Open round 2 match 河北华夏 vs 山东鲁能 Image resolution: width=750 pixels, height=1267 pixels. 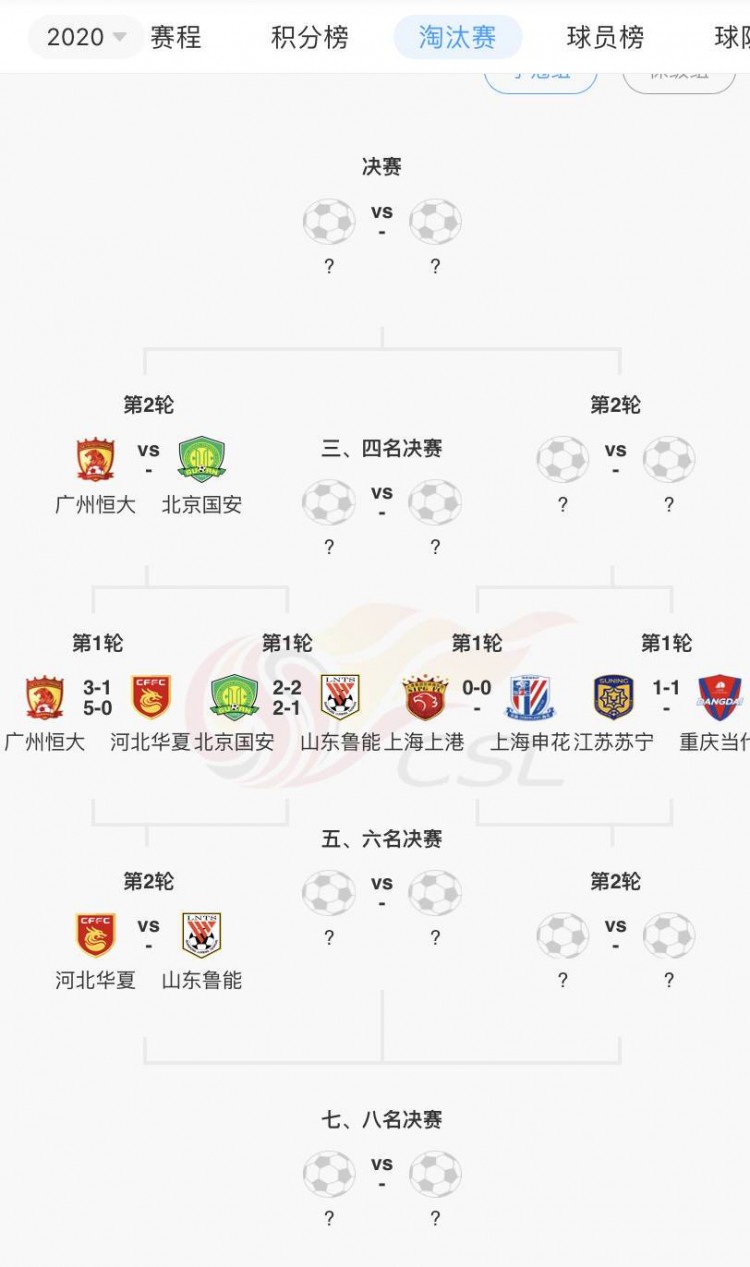tap(148, 937)
